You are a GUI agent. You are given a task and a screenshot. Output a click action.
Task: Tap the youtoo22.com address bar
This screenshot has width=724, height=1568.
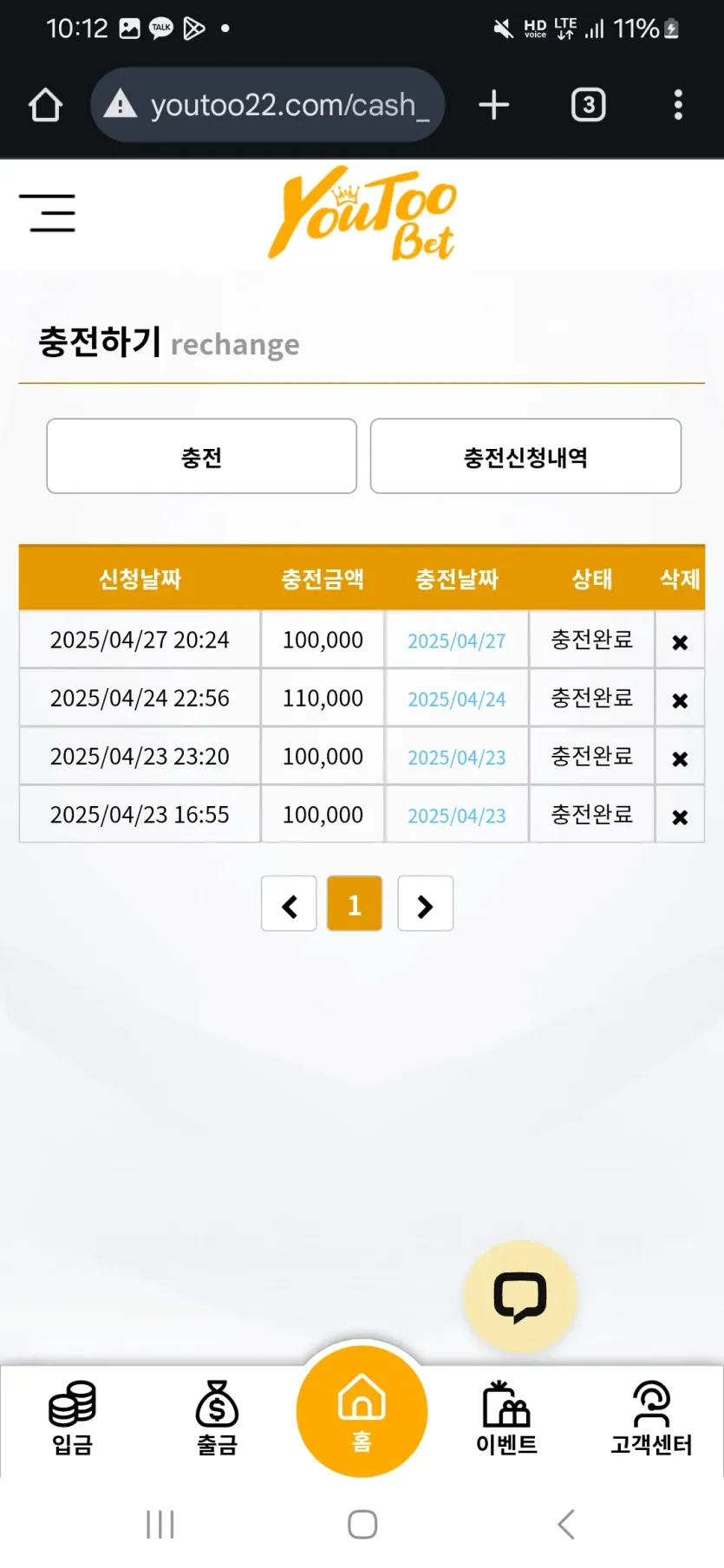(268, 105)
